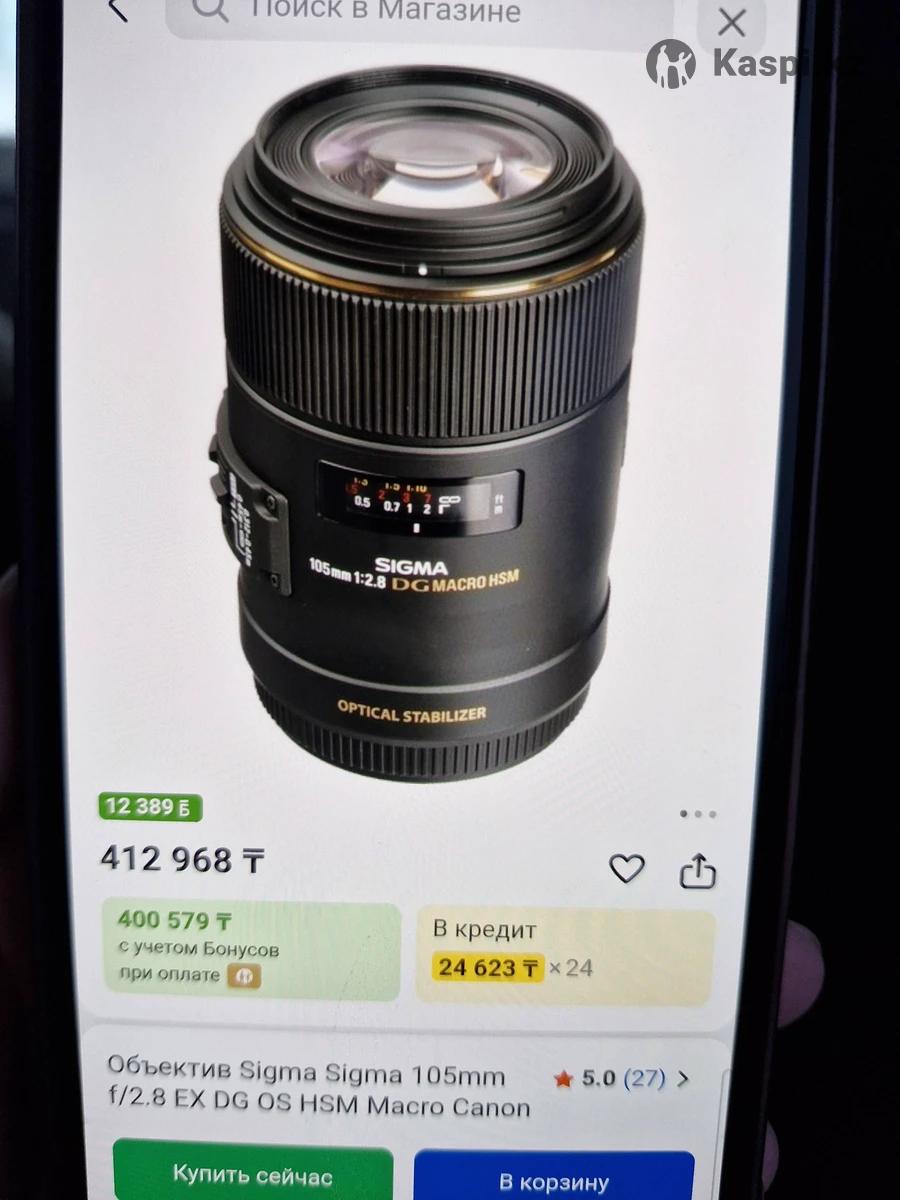The image size is (900, 1200).
Task: Add the lens to favorites
Action: (x=627, y=869)
